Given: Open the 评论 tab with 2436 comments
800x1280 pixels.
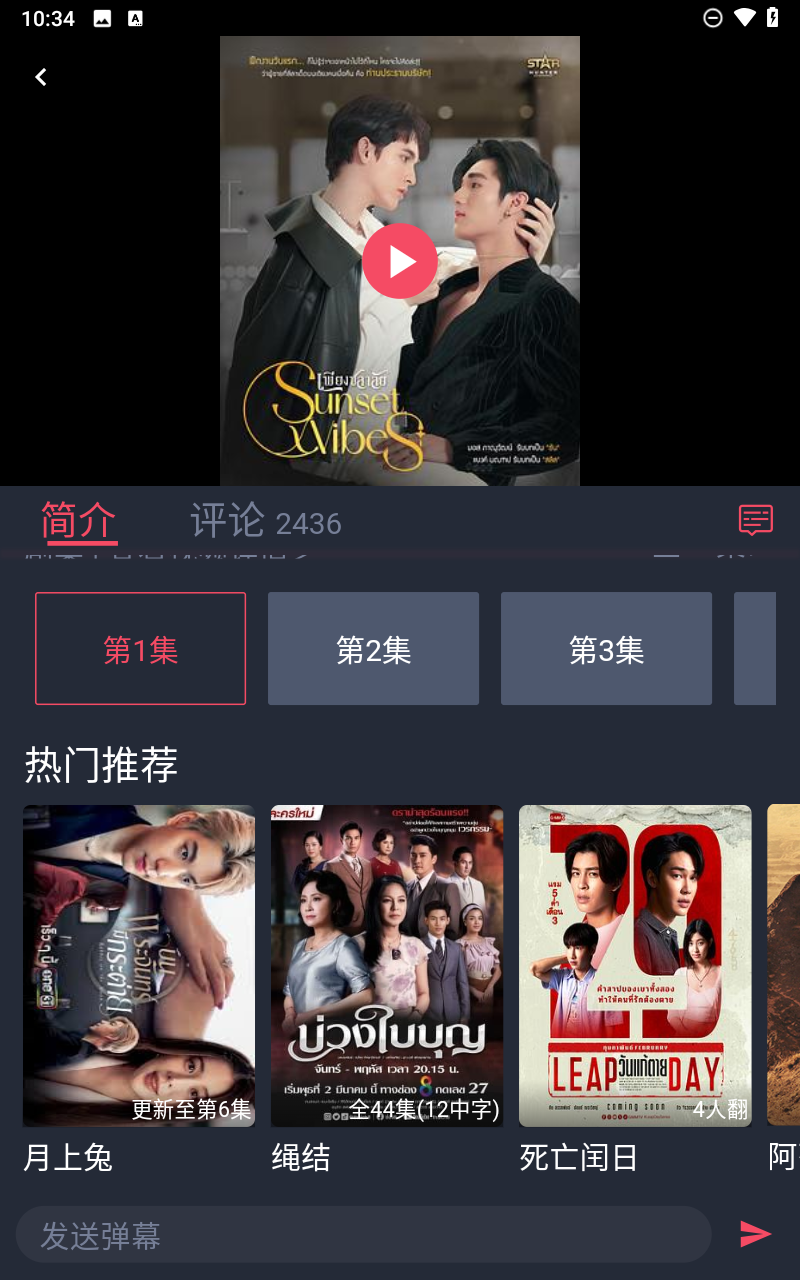Looking at the screenshot, I should (265, 521).
